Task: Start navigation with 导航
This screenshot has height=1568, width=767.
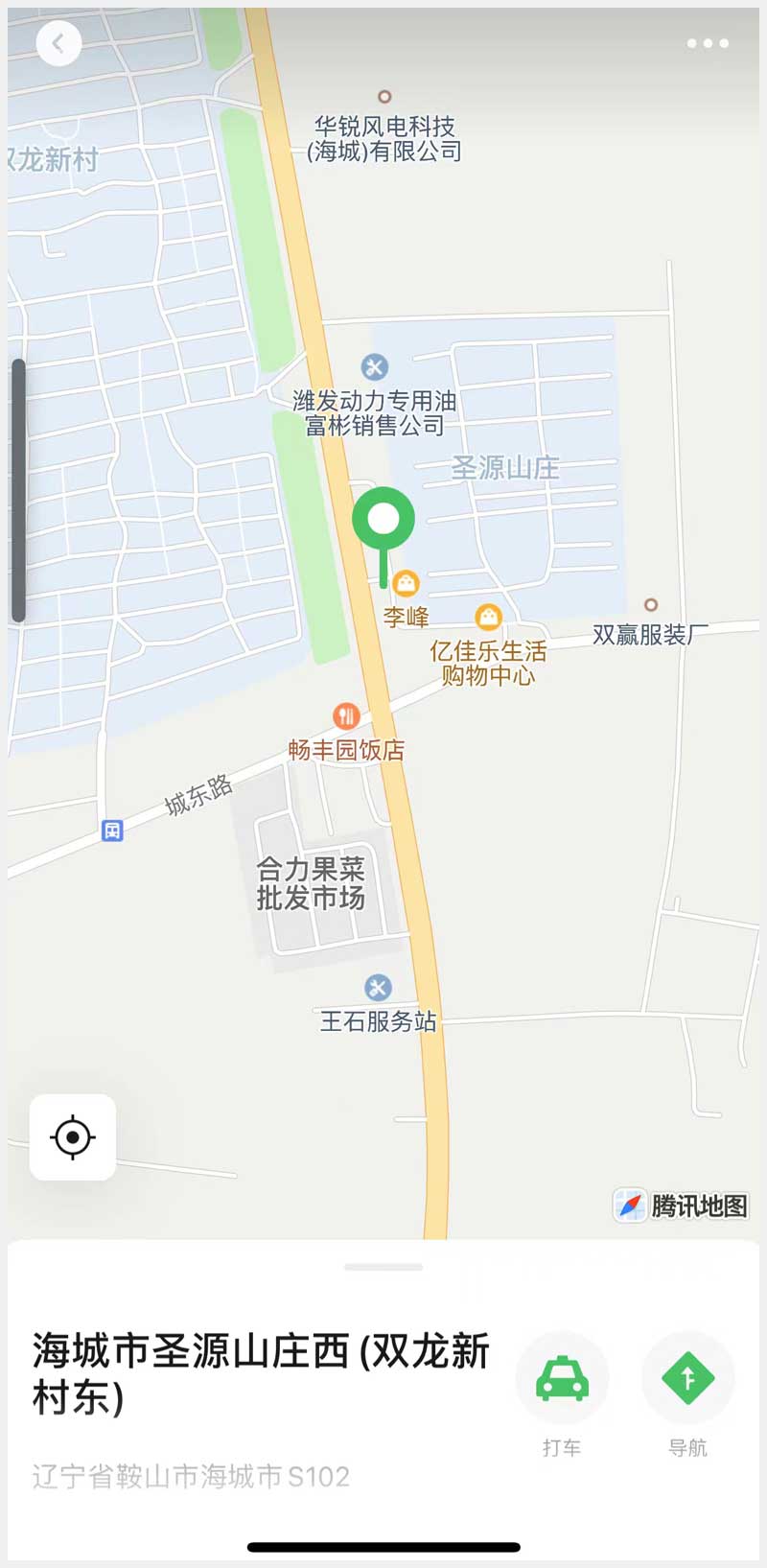Action: [687, 1379]
